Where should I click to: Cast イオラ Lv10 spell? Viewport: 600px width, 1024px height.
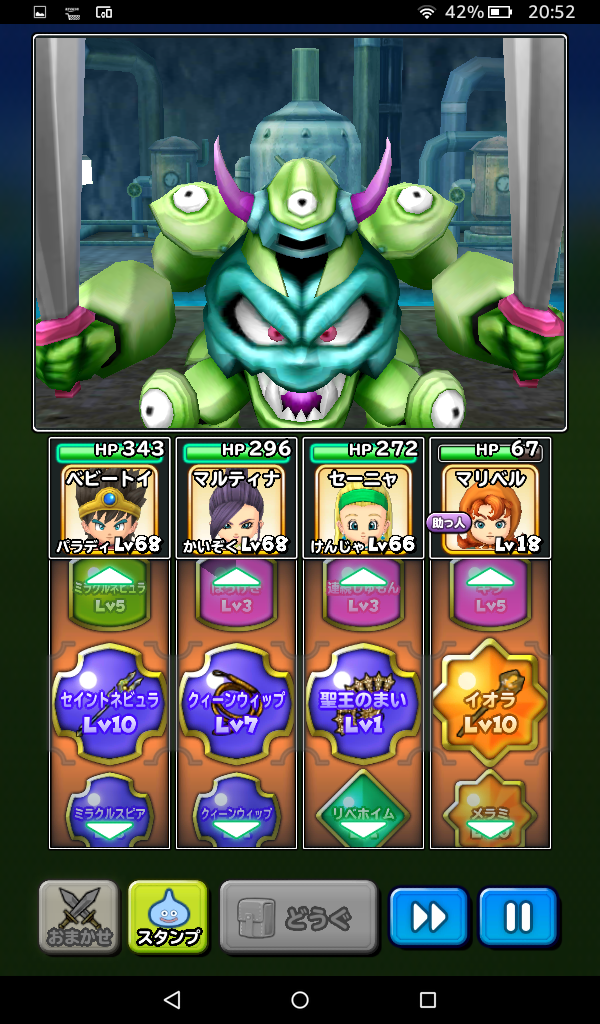[x=490, y=705]
